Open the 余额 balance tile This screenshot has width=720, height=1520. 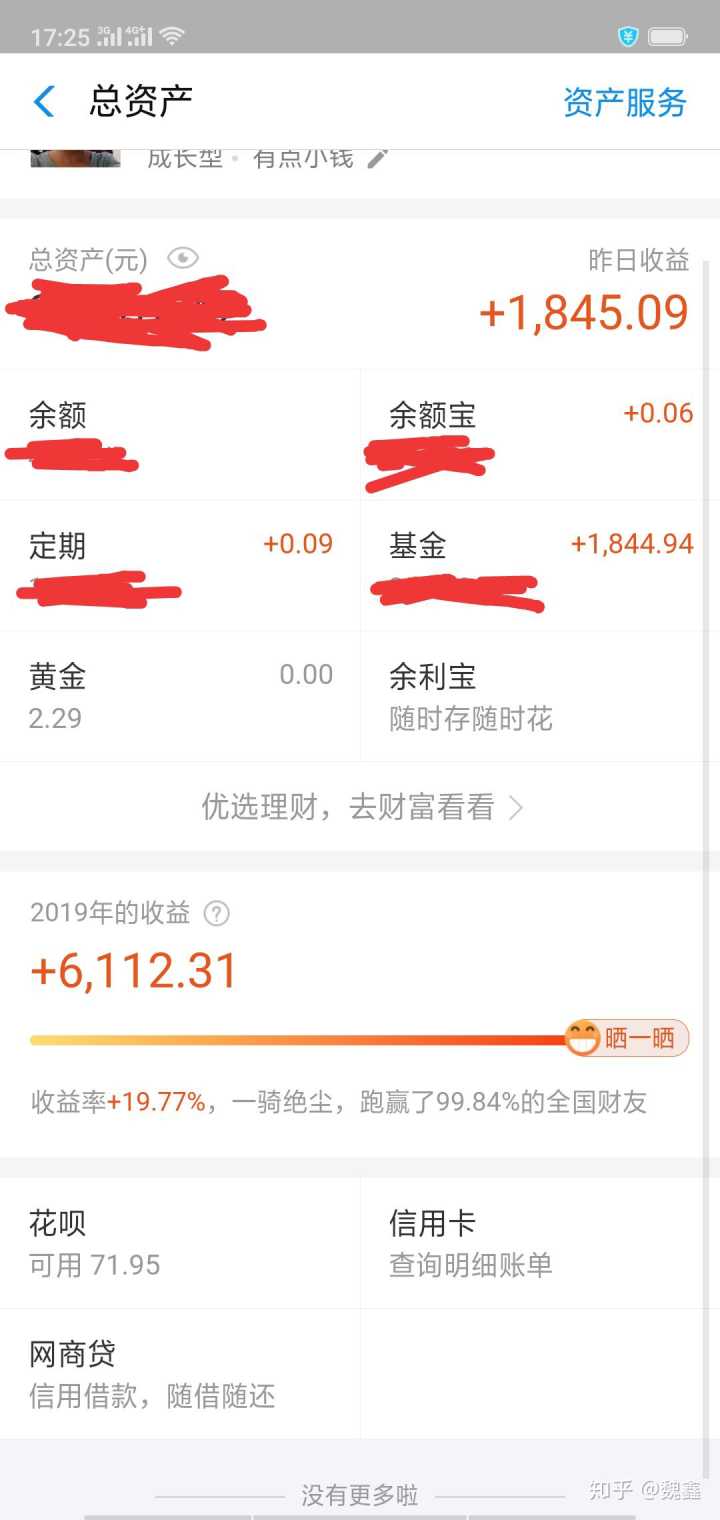click(180, 435)
